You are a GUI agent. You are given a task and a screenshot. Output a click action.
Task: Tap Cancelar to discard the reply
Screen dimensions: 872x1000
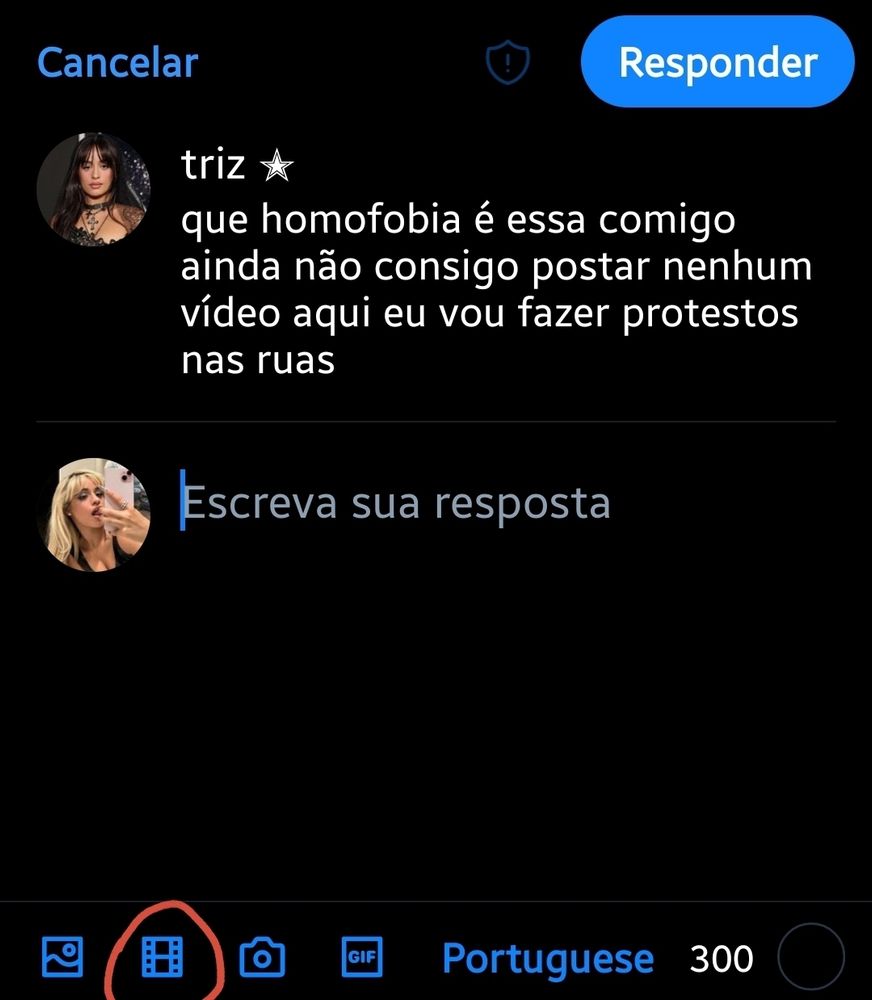[117, 63]
